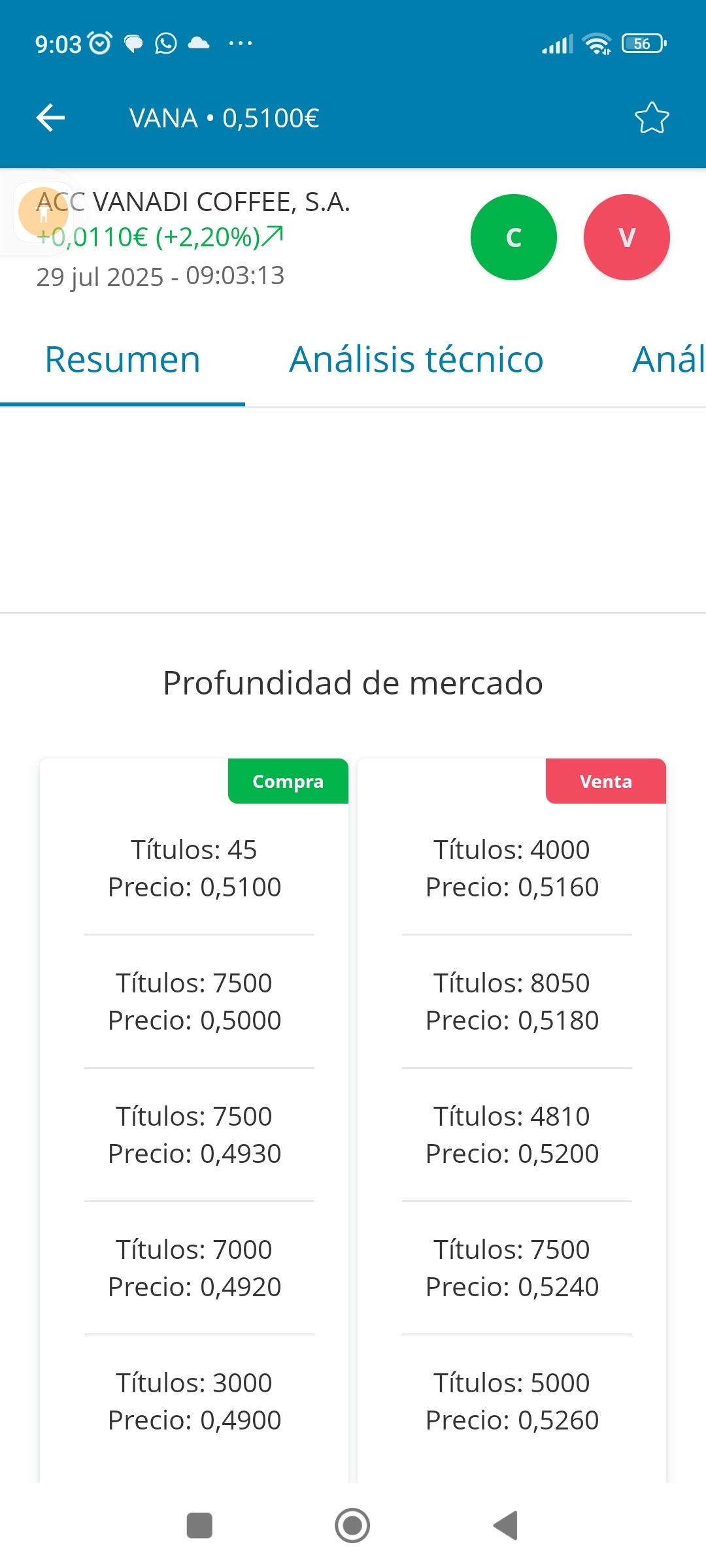The image size is (706, 1568).
Task: Go back using the top arrow
Action: click(x=50, y=118)
